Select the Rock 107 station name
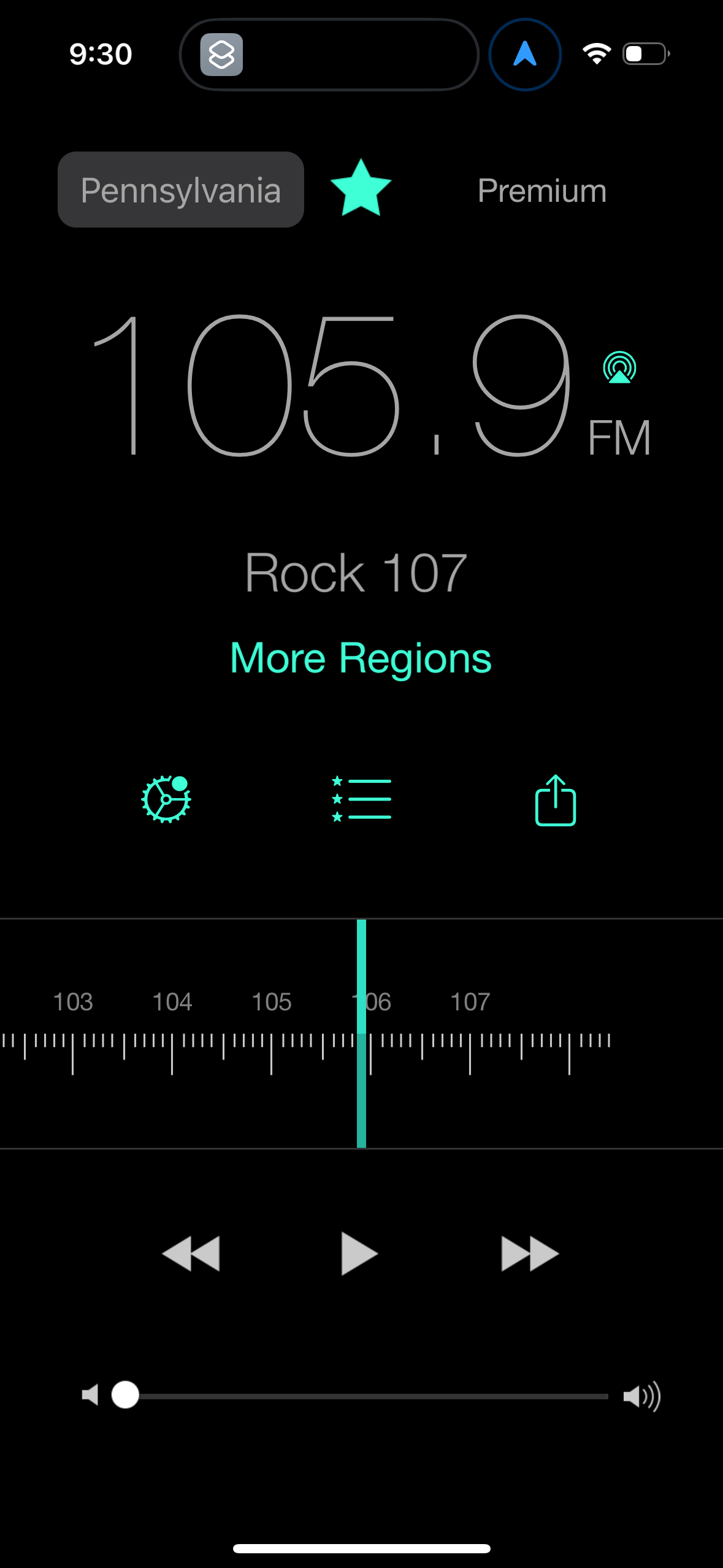Screen dimensions: 723x1568 coord(356,571)
